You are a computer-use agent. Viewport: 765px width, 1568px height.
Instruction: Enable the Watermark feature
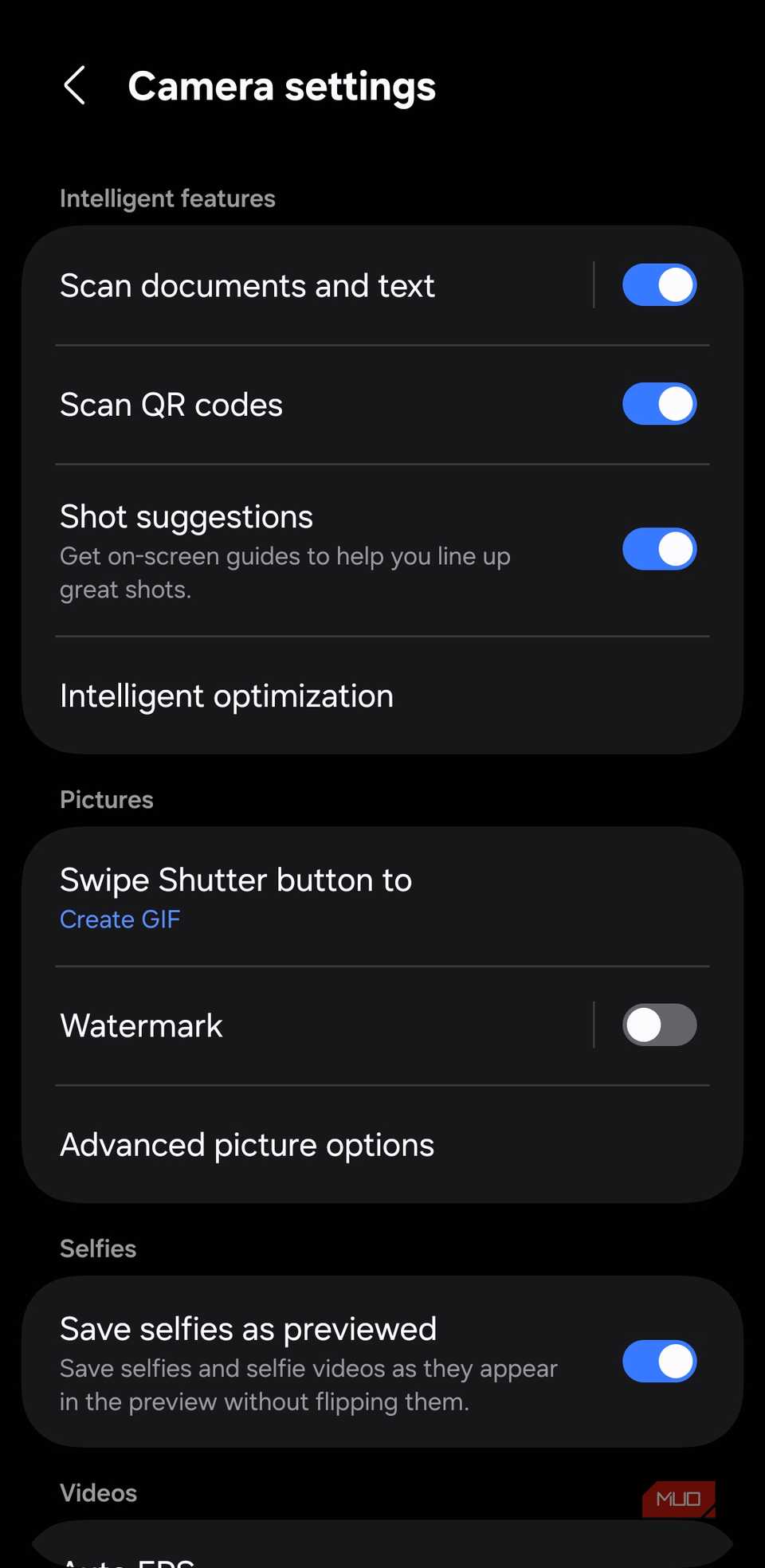659,1025
